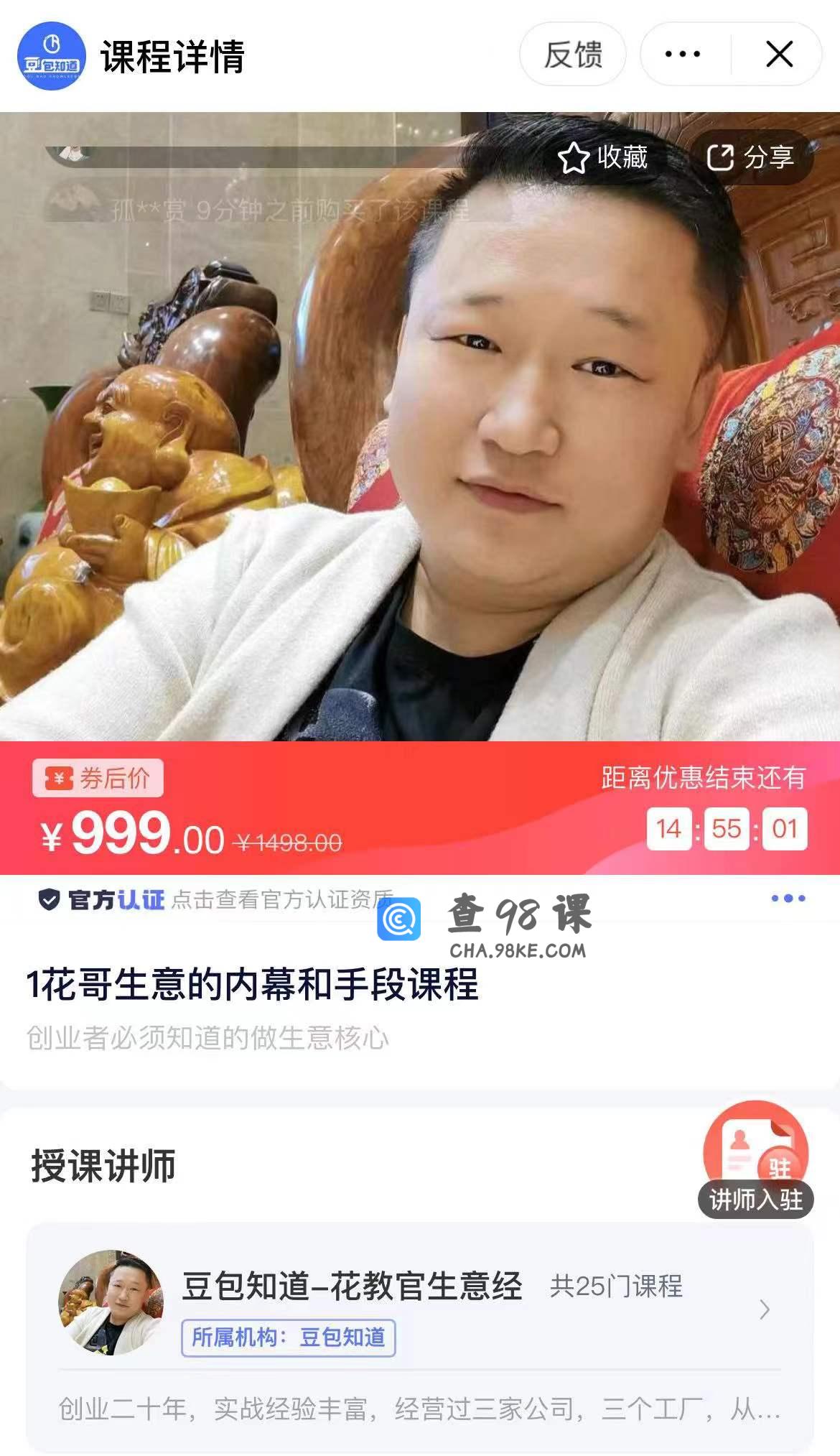Tap the 反馈 feedback button

pyautogui.click(x=572, y=55)
